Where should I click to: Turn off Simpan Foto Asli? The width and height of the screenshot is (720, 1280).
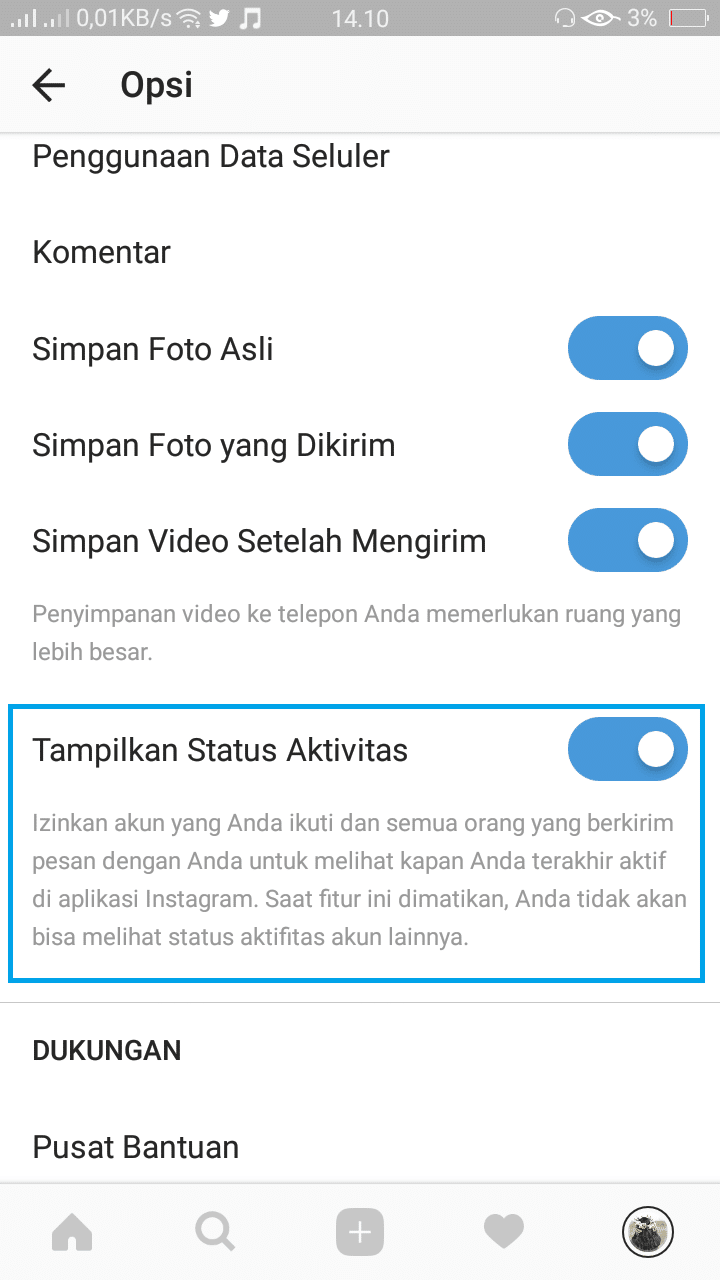[627, 348]
